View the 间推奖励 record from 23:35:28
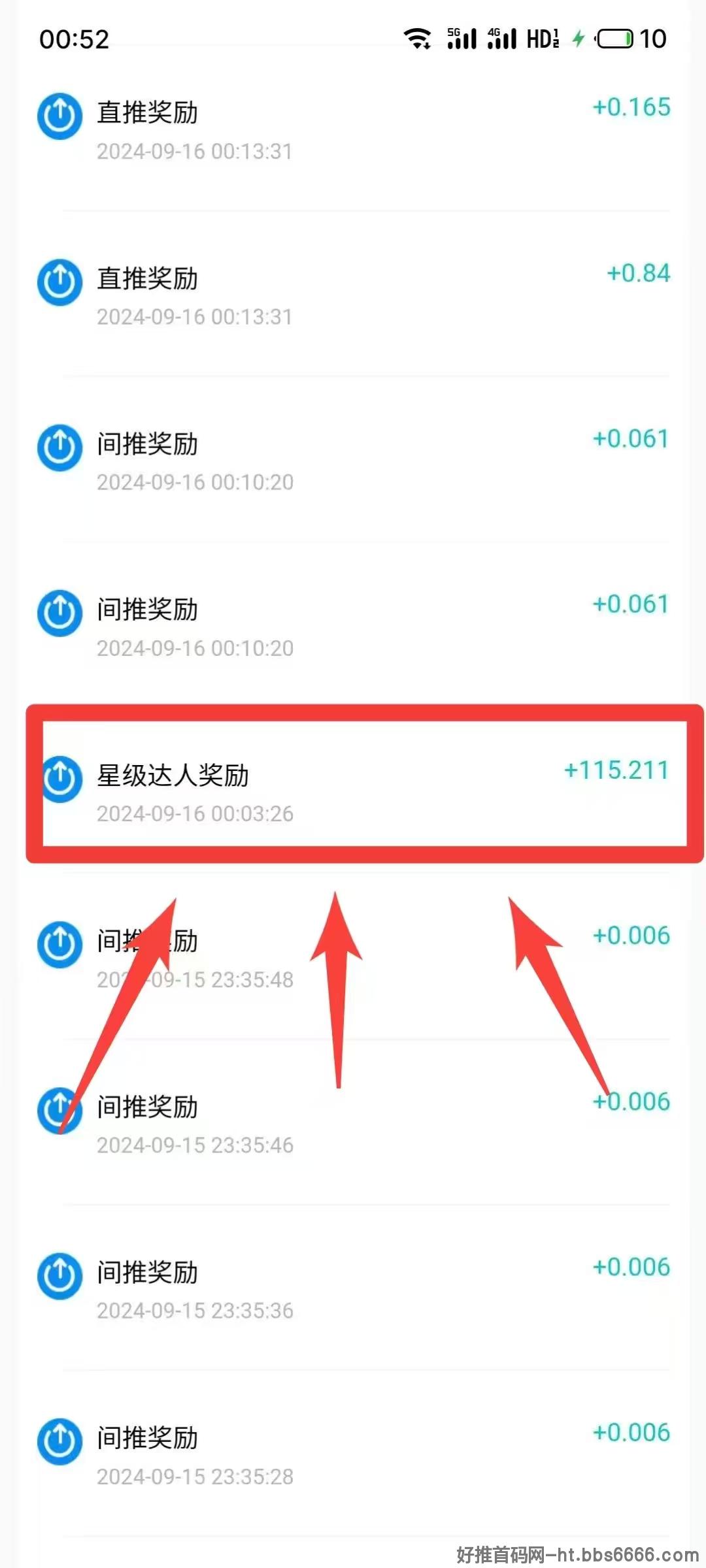The image size is (706, 1568). [353, 1454]
